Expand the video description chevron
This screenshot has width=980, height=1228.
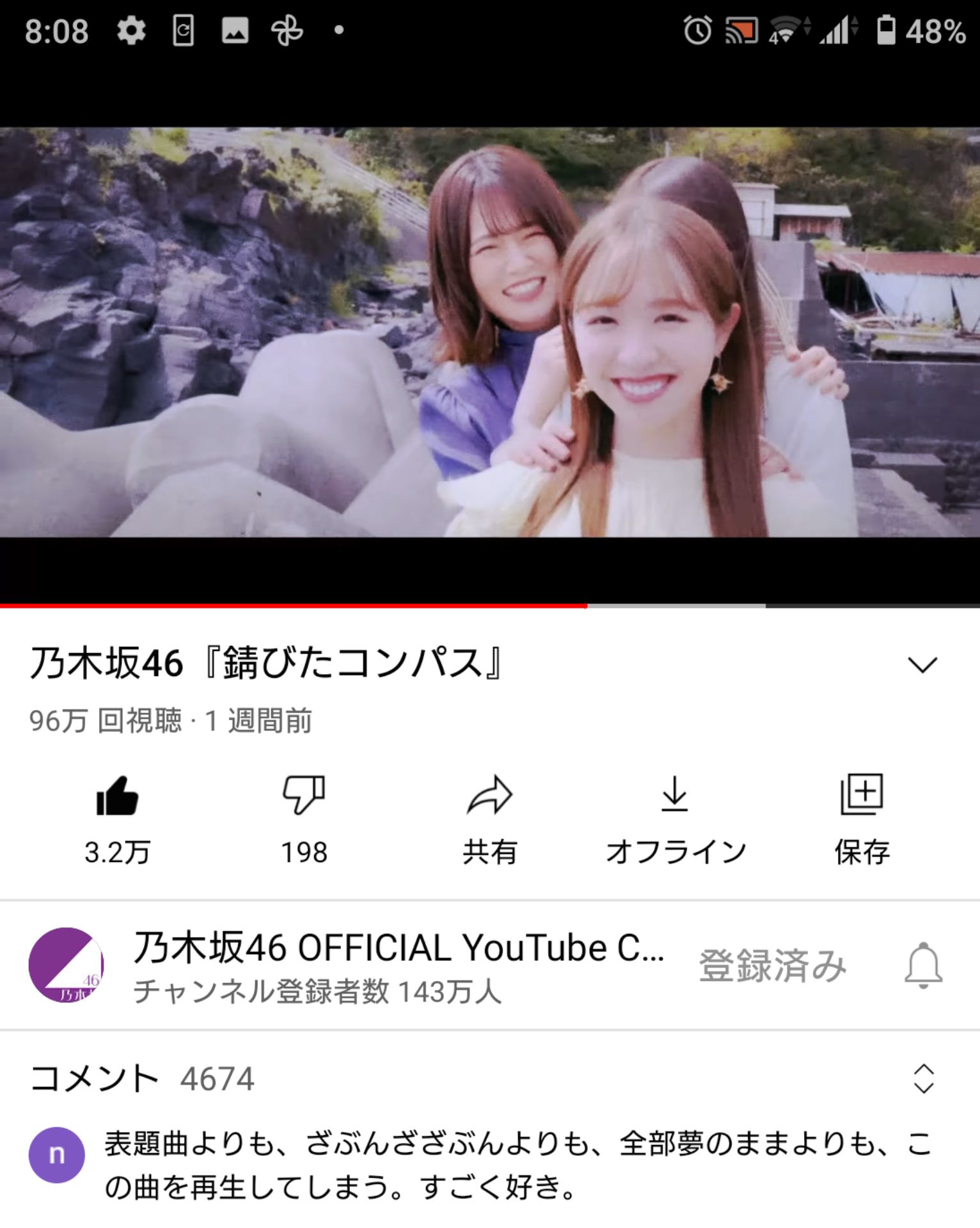click(922, 665)
